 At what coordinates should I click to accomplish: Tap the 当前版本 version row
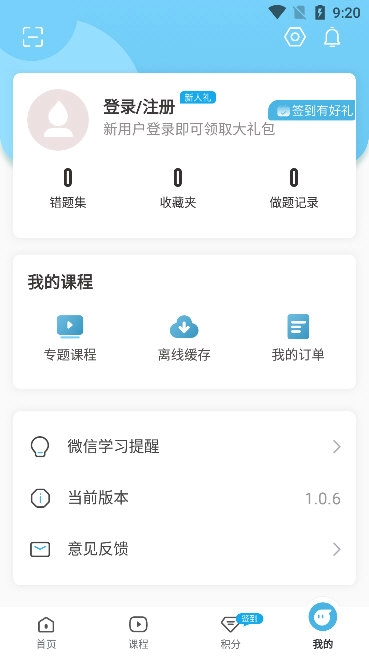184,498
